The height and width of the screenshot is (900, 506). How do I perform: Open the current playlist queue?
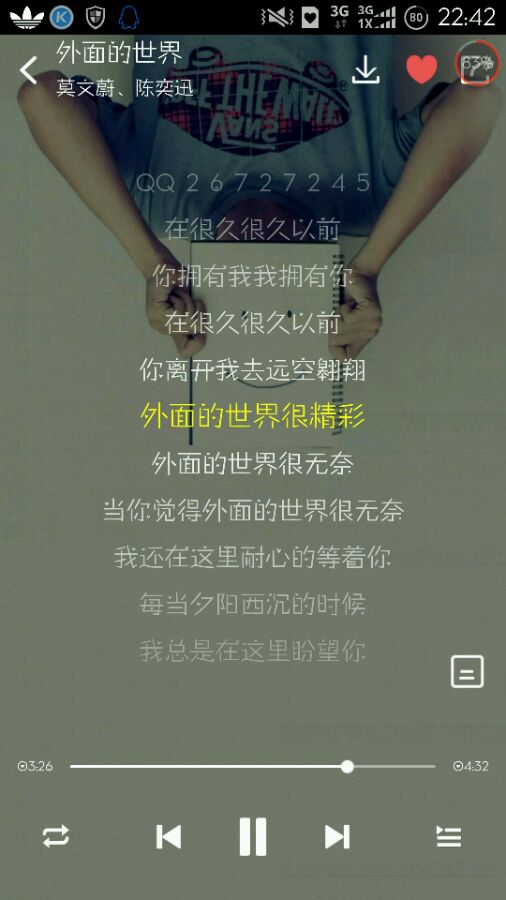(449, 837)
